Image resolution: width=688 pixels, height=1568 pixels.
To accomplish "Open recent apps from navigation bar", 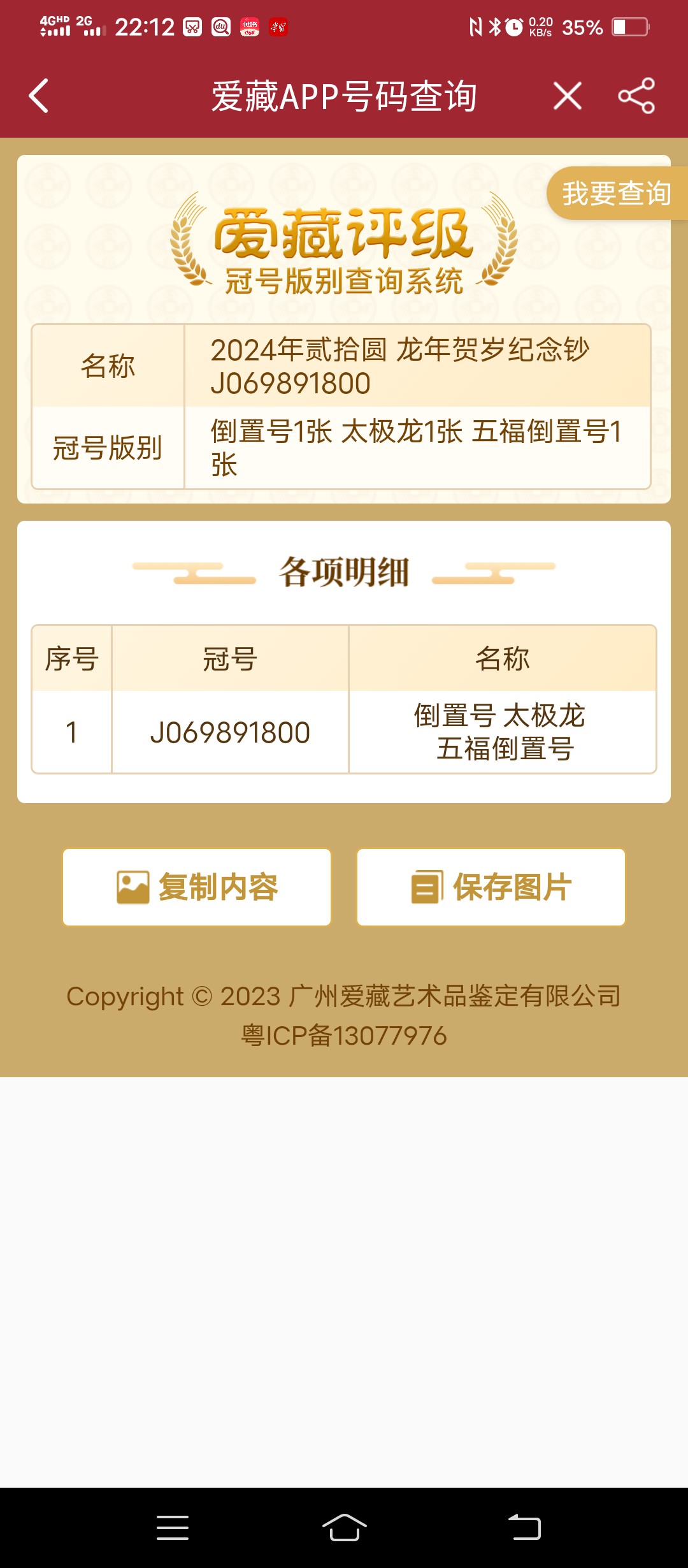I will click(173, 1528).
